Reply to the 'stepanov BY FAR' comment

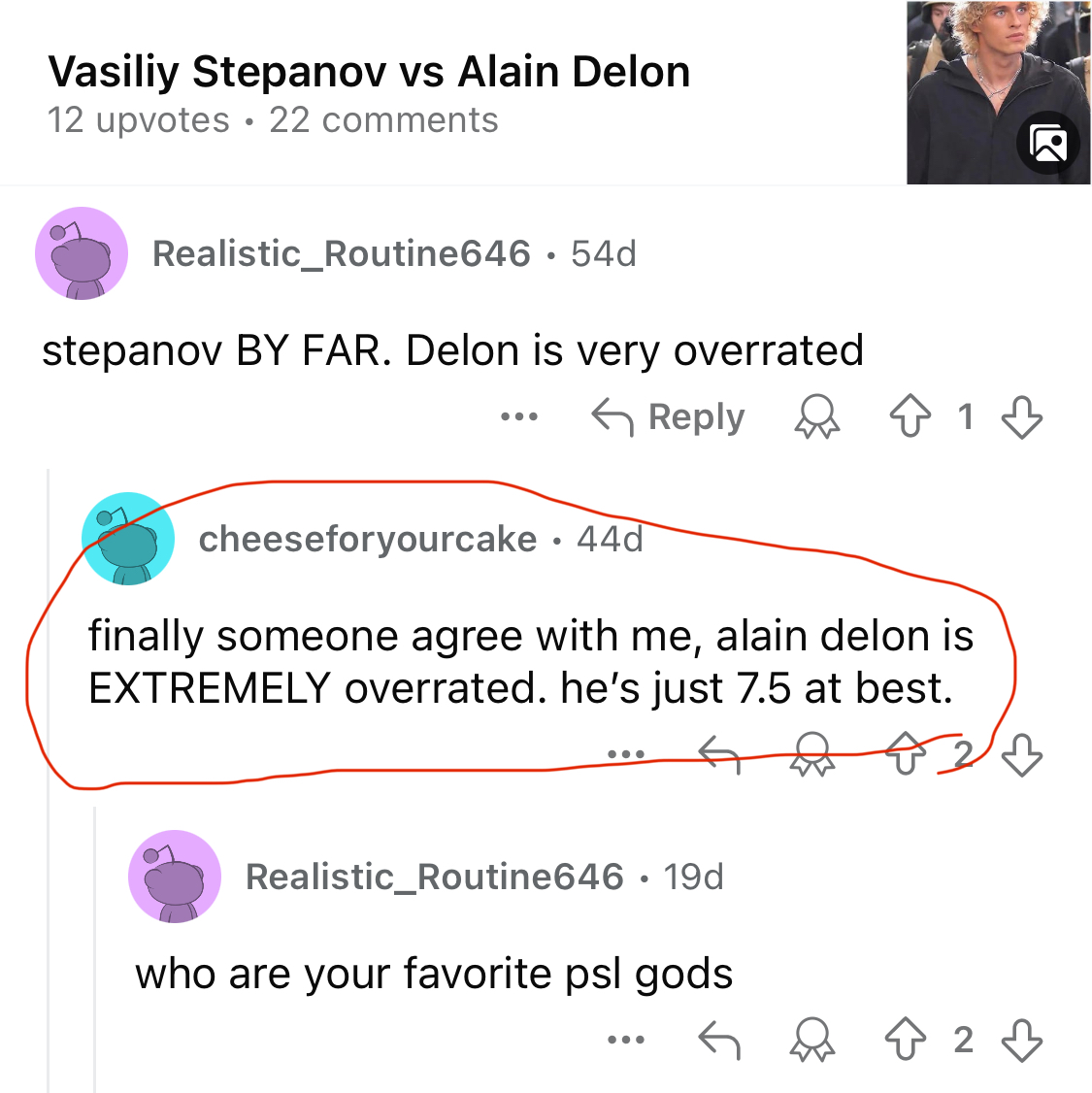(669, 417)
